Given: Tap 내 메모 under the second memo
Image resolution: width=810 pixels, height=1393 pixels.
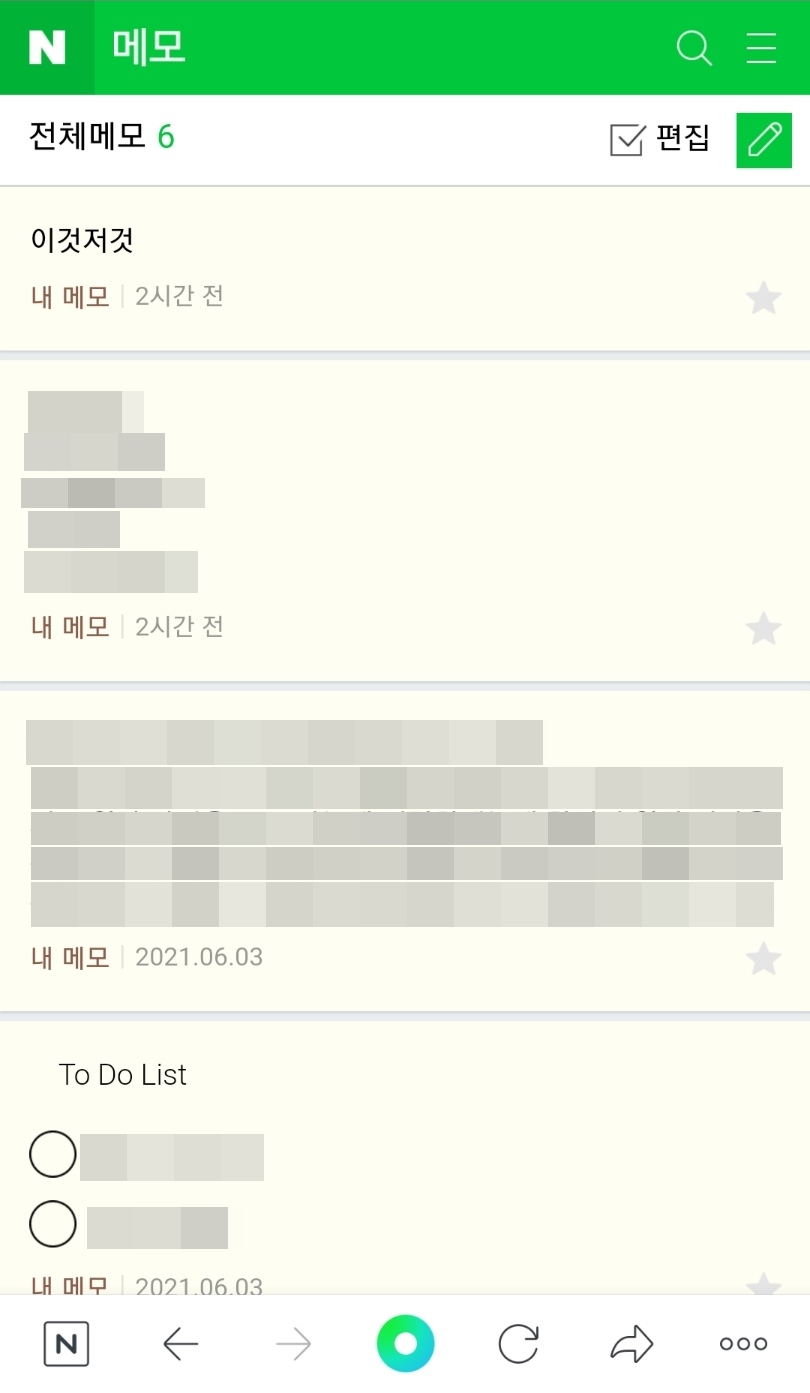Looking at the screenshot, I should pos(70,627).
